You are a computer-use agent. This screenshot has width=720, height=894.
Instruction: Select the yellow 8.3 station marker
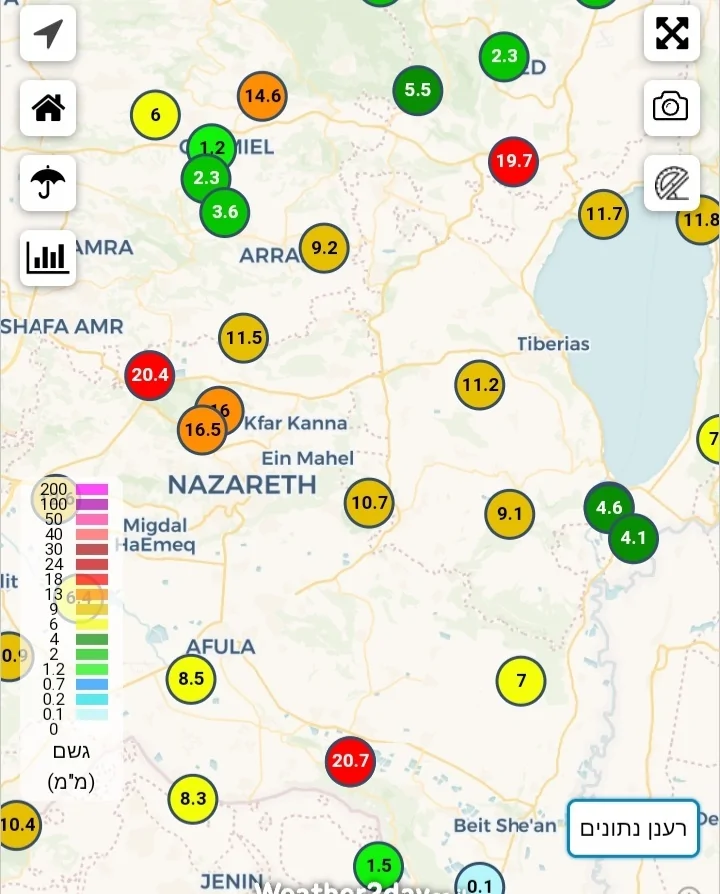click(x=193, y=798)
